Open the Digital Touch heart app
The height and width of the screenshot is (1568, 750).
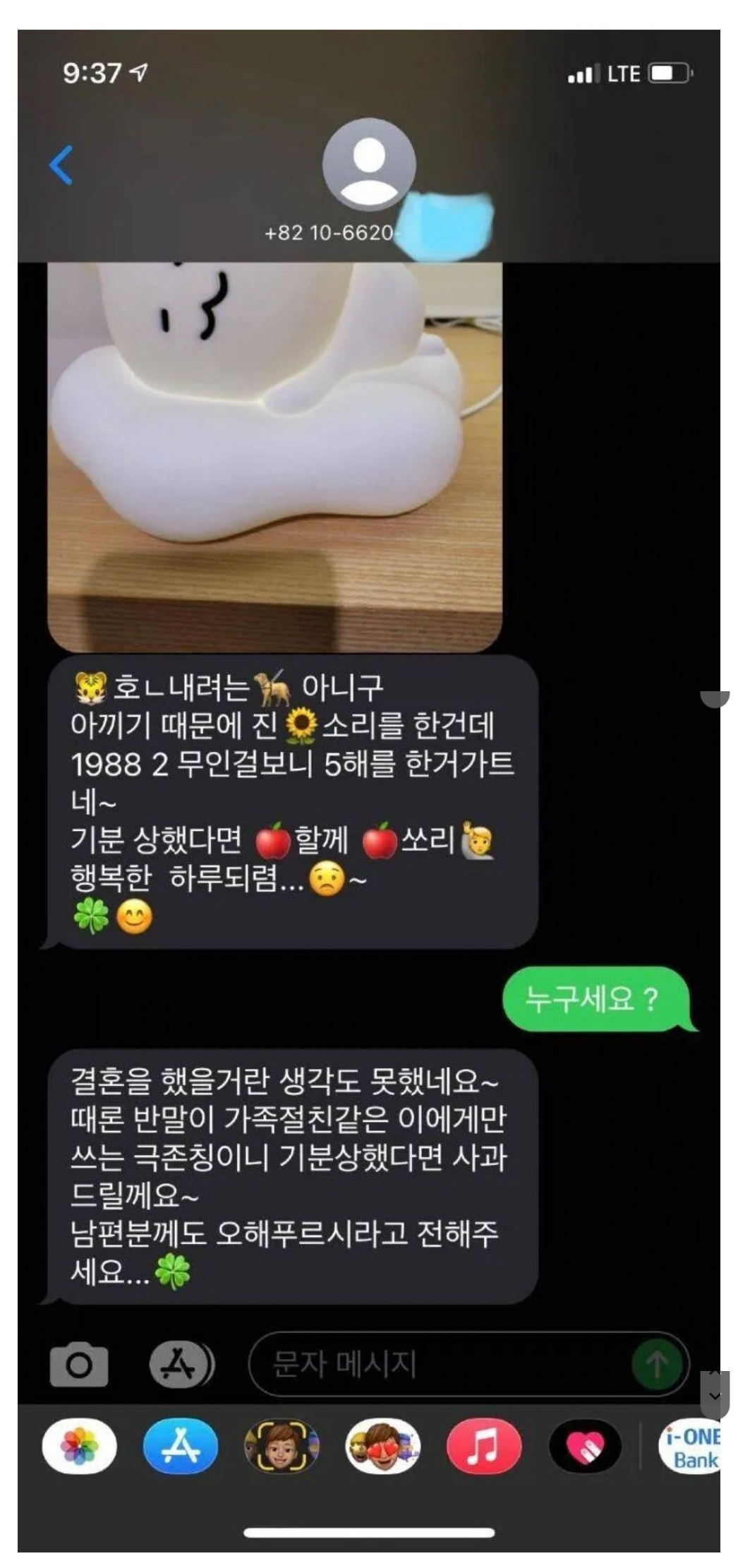click(585, 1446)
